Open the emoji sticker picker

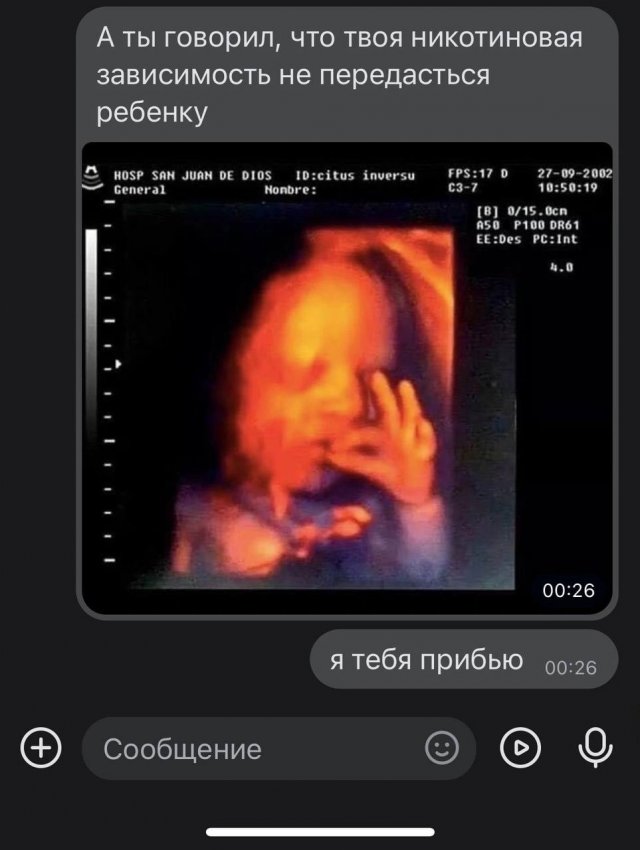point(441,747)
